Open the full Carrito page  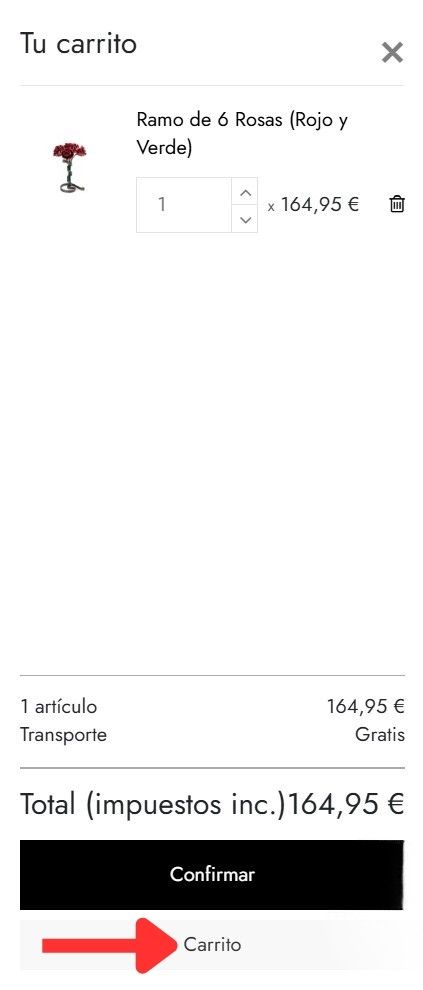[212, 945]
